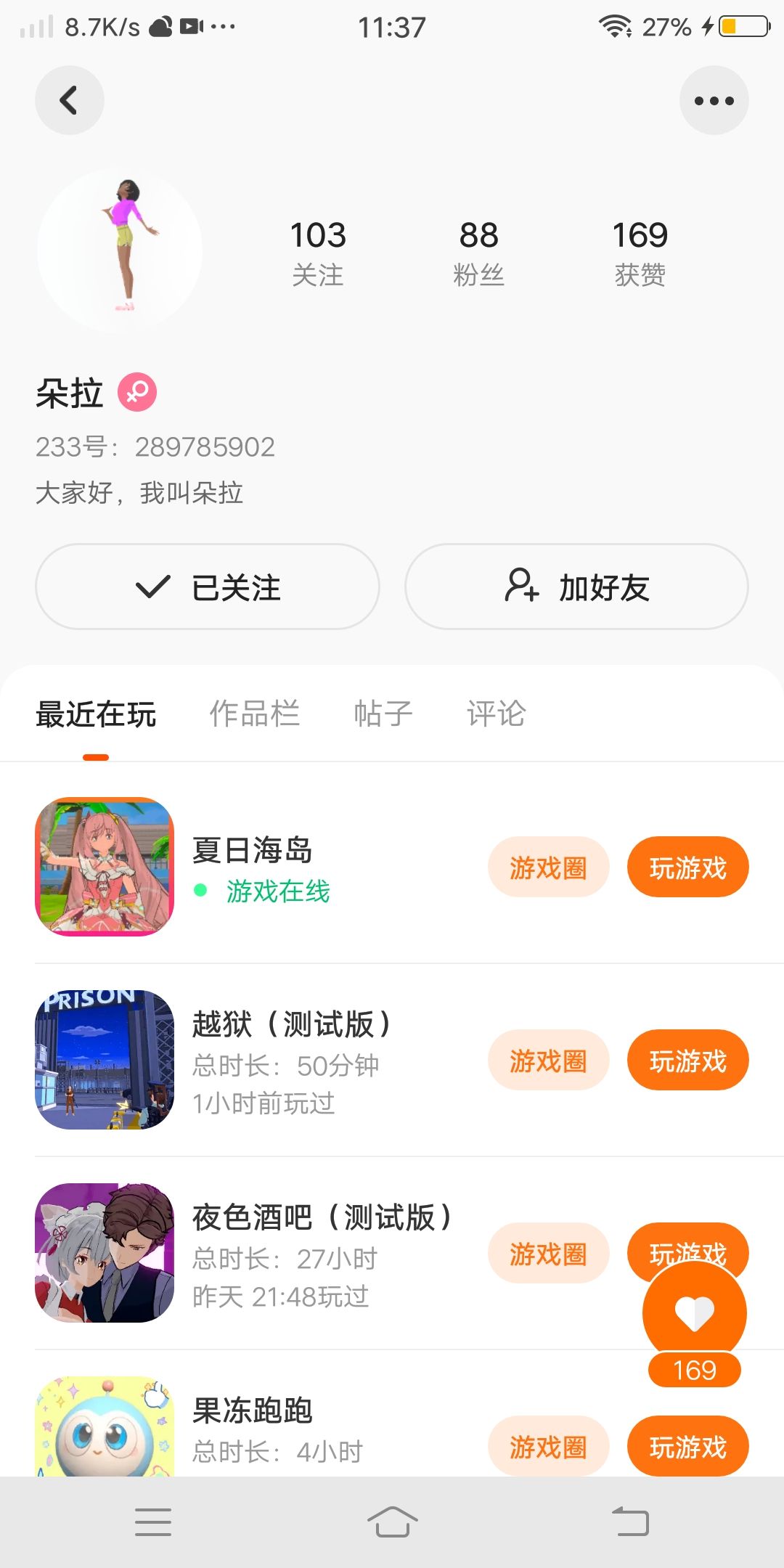The height and width of the screenshot is (1568, 784).
Task: Switch to the 帖子 tab
Action: [x=383, y=714]
